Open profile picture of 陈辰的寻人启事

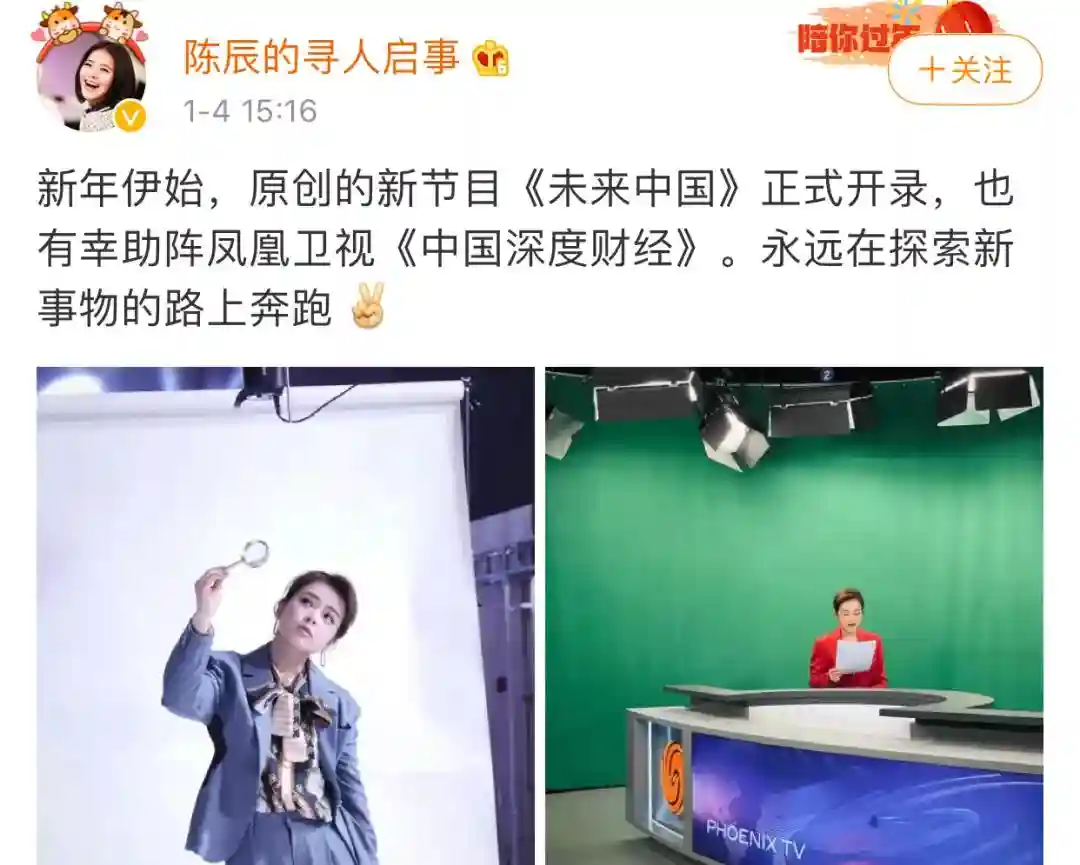(x=90, y=80)
